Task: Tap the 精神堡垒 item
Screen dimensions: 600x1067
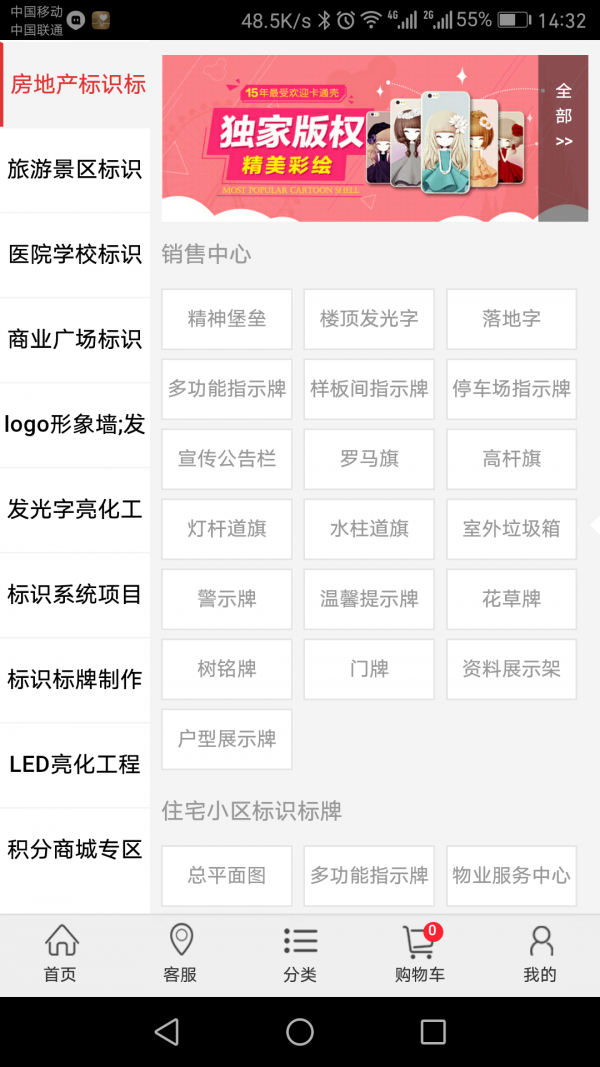Action: click(227, 319)
